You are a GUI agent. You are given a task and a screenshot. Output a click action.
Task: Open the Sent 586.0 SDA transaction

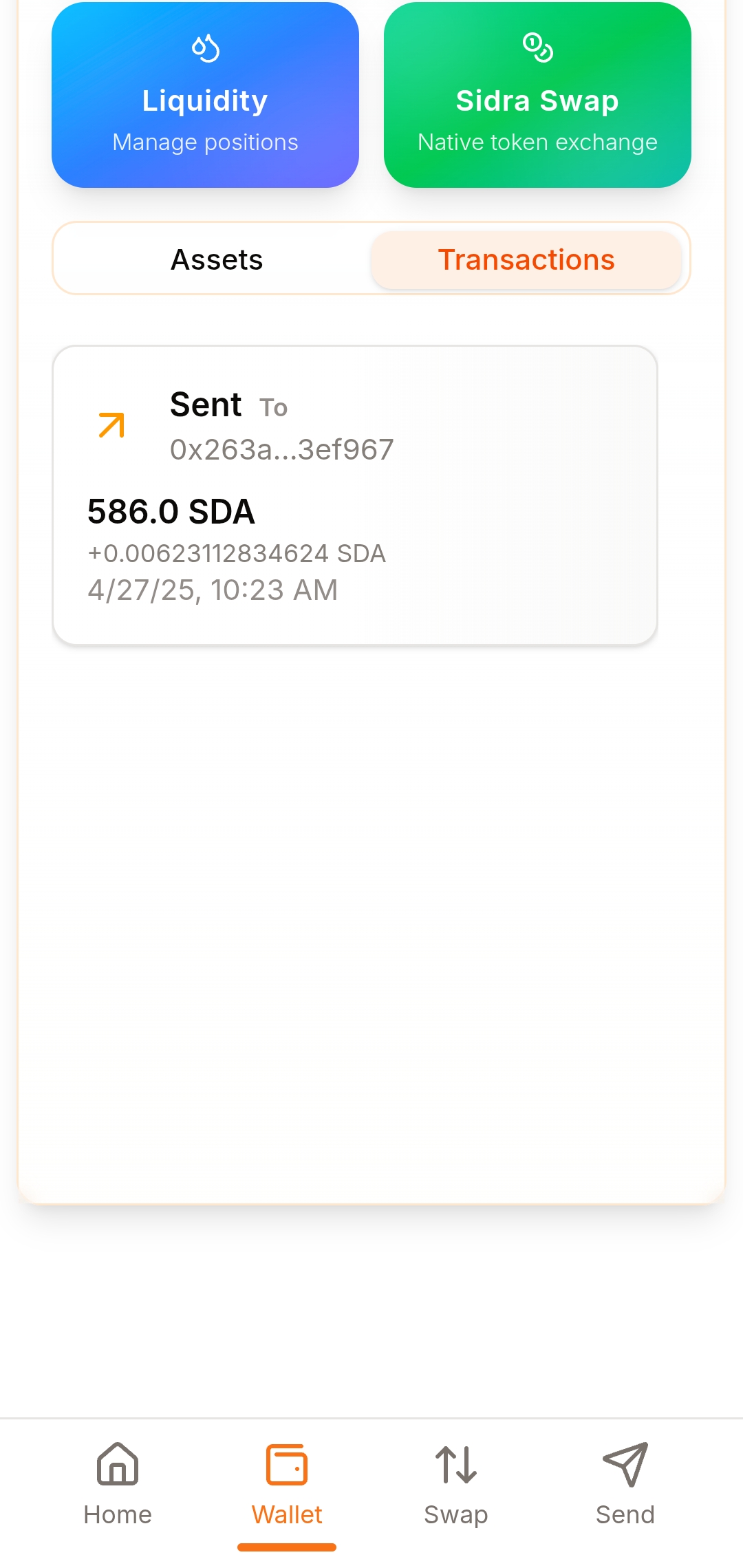tap(355, 495)
